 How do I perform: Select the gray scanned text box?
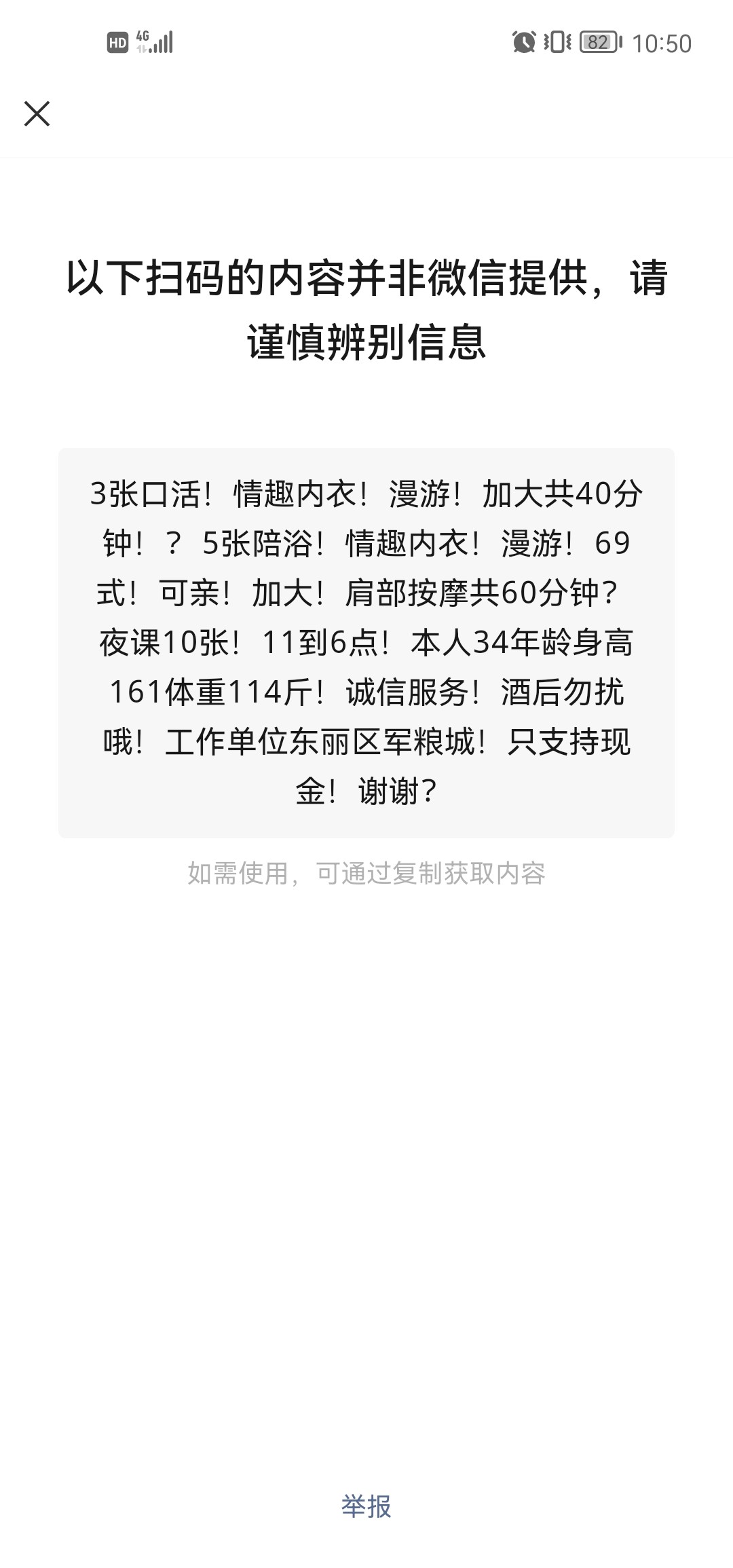pos(366,641)
